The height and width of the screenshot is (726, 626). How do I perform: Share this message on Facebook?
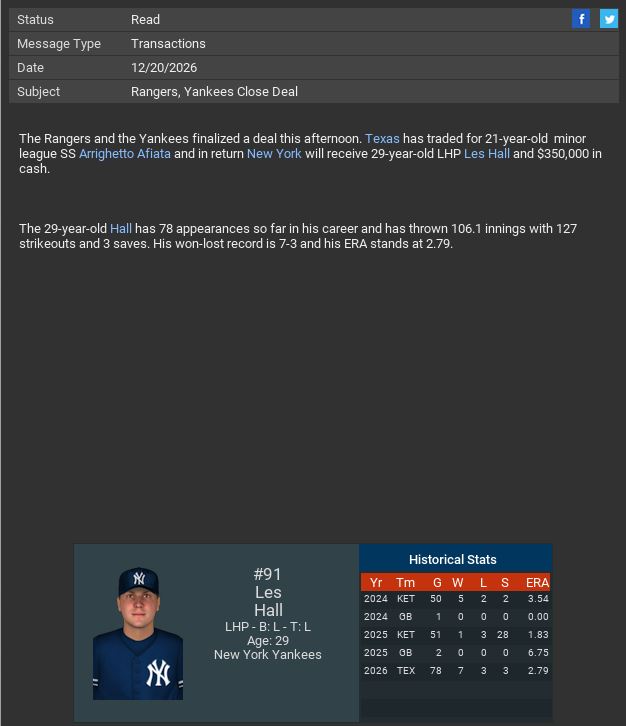[581, 19]
